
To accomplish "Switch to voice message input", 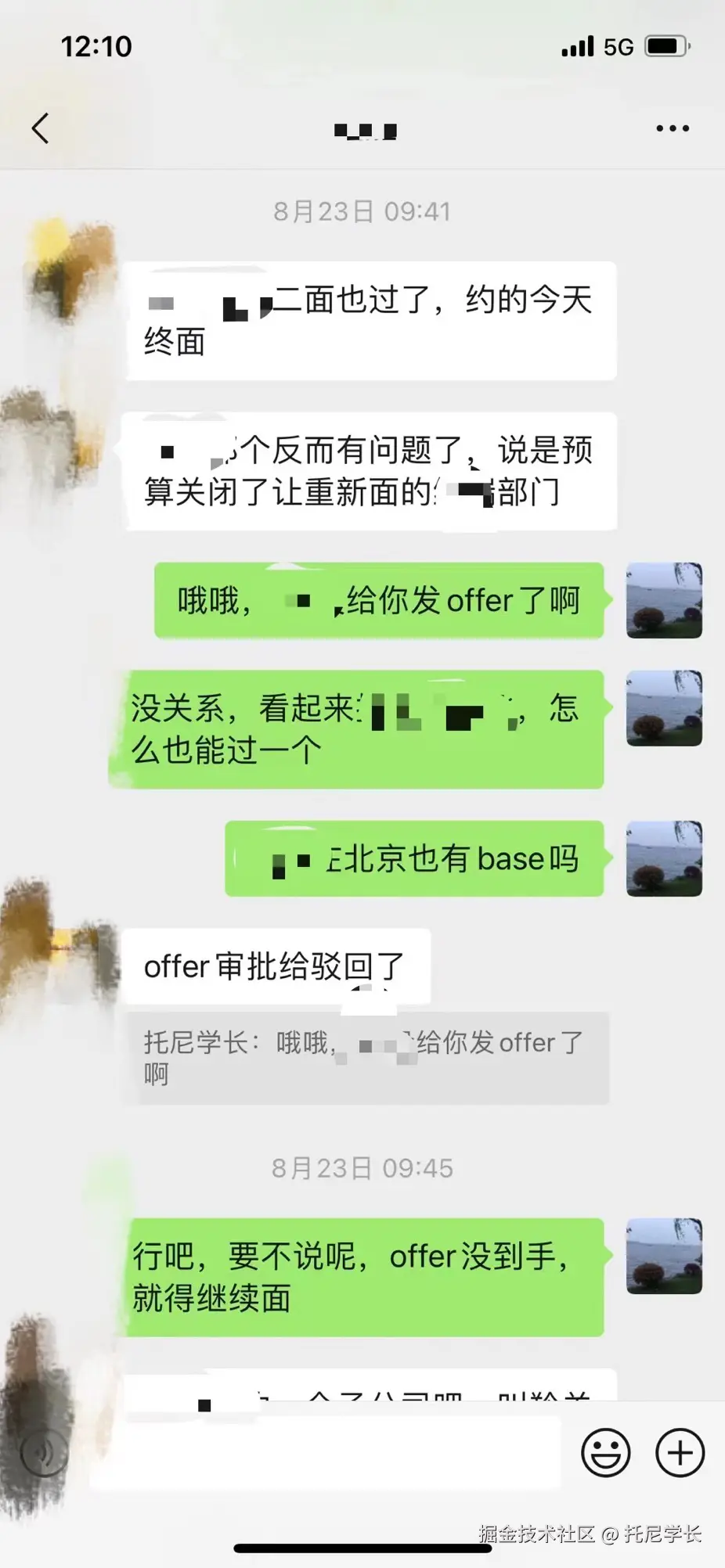I will (x=45, y=1452).
